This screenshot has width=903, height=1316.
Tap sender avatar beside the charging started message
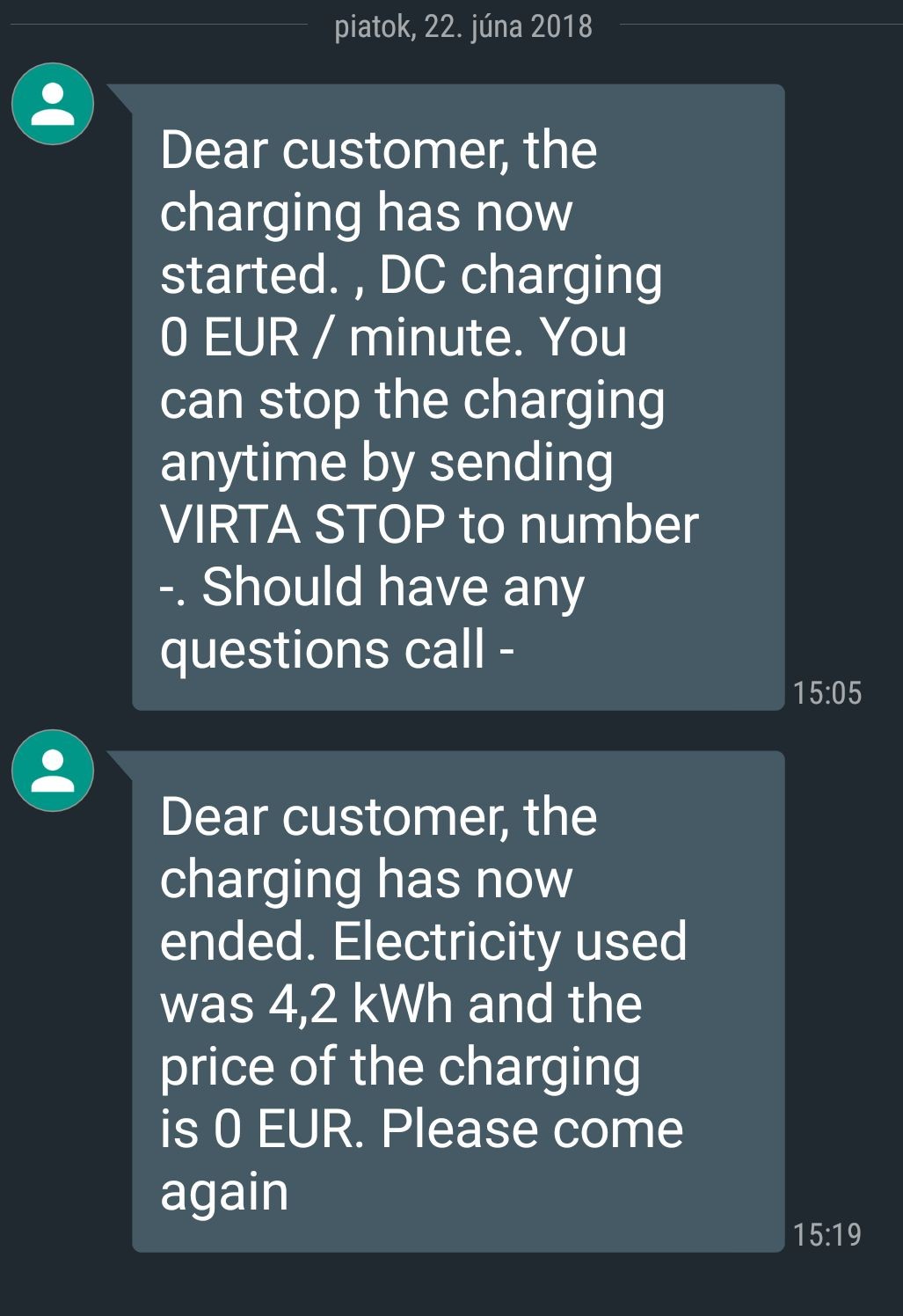coord(53,104)
